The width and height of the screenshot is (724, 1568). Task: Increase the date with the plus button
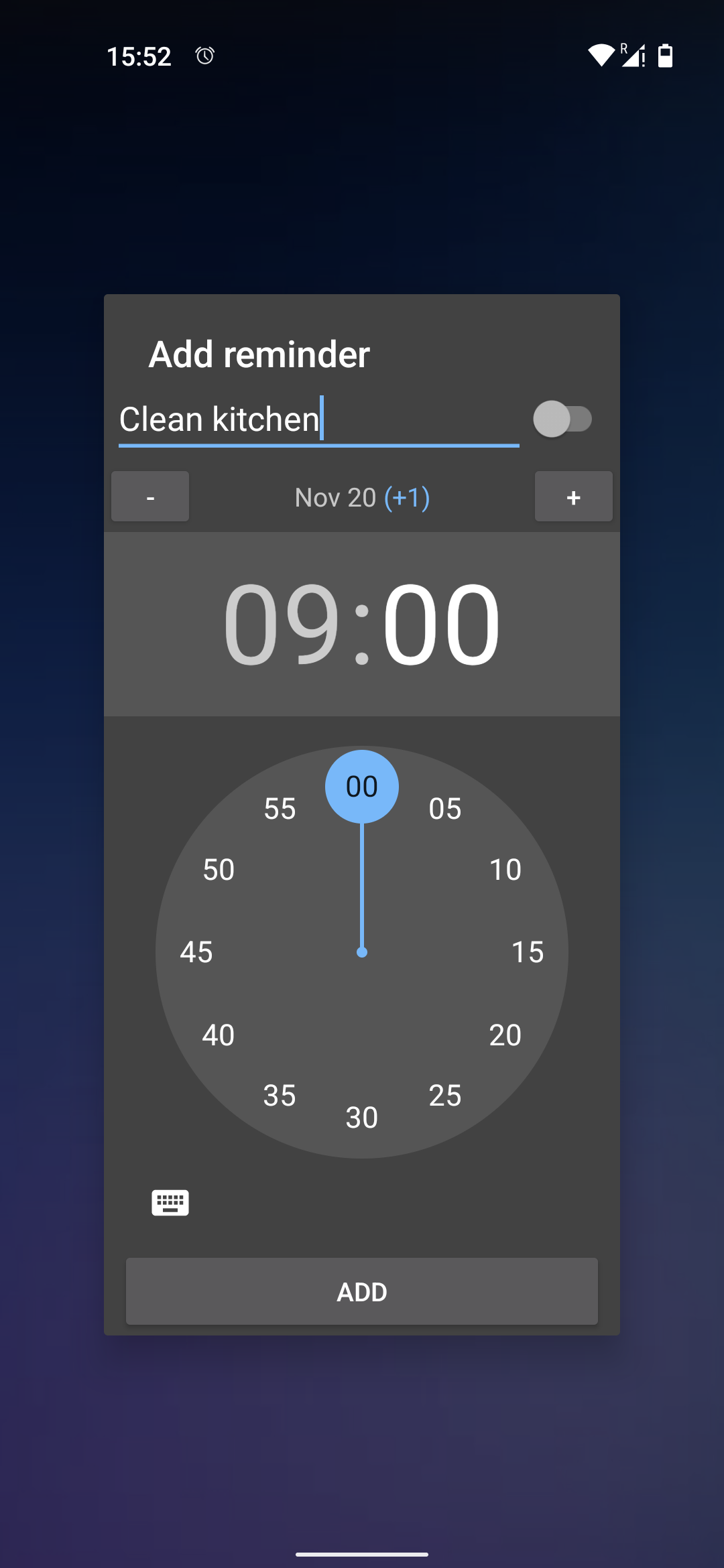574,497
